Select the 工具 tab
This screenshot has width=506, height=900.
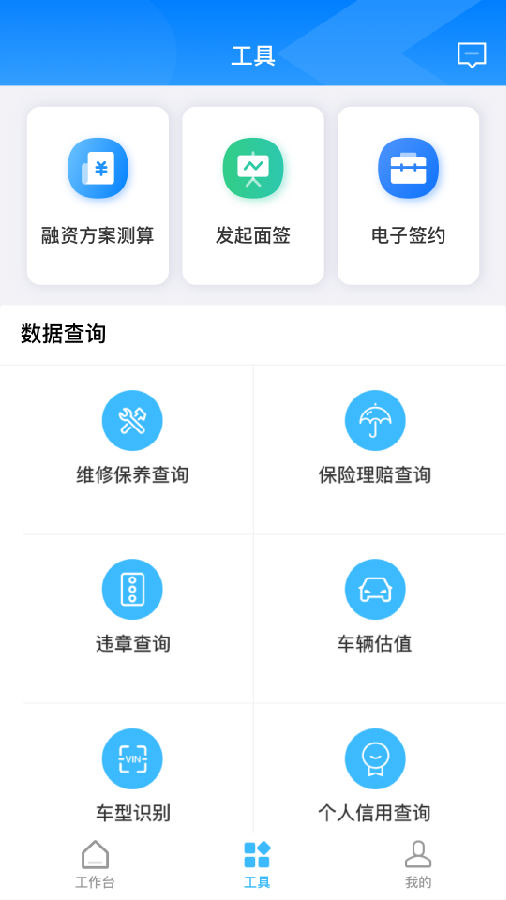pos(257,864)
